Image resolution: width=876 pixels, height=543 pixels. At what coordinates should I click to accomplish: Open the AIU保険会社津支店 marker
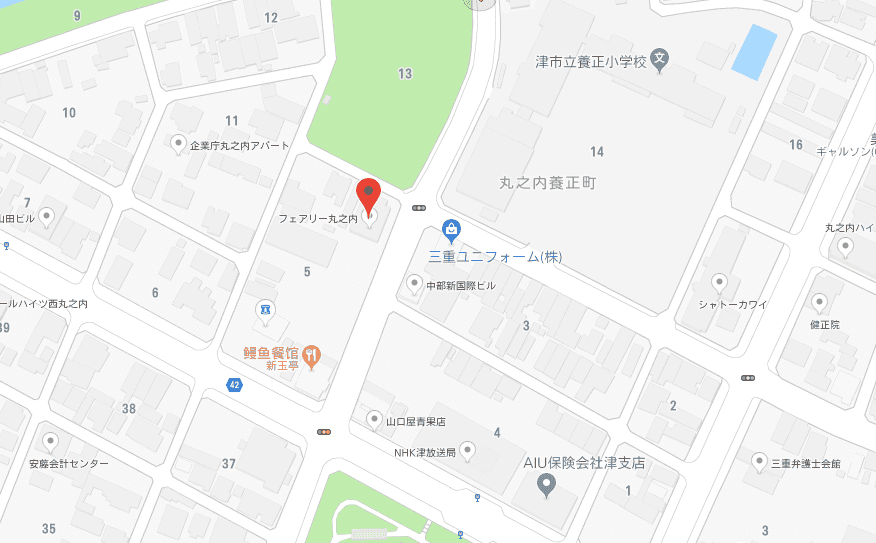click(546, 486)
